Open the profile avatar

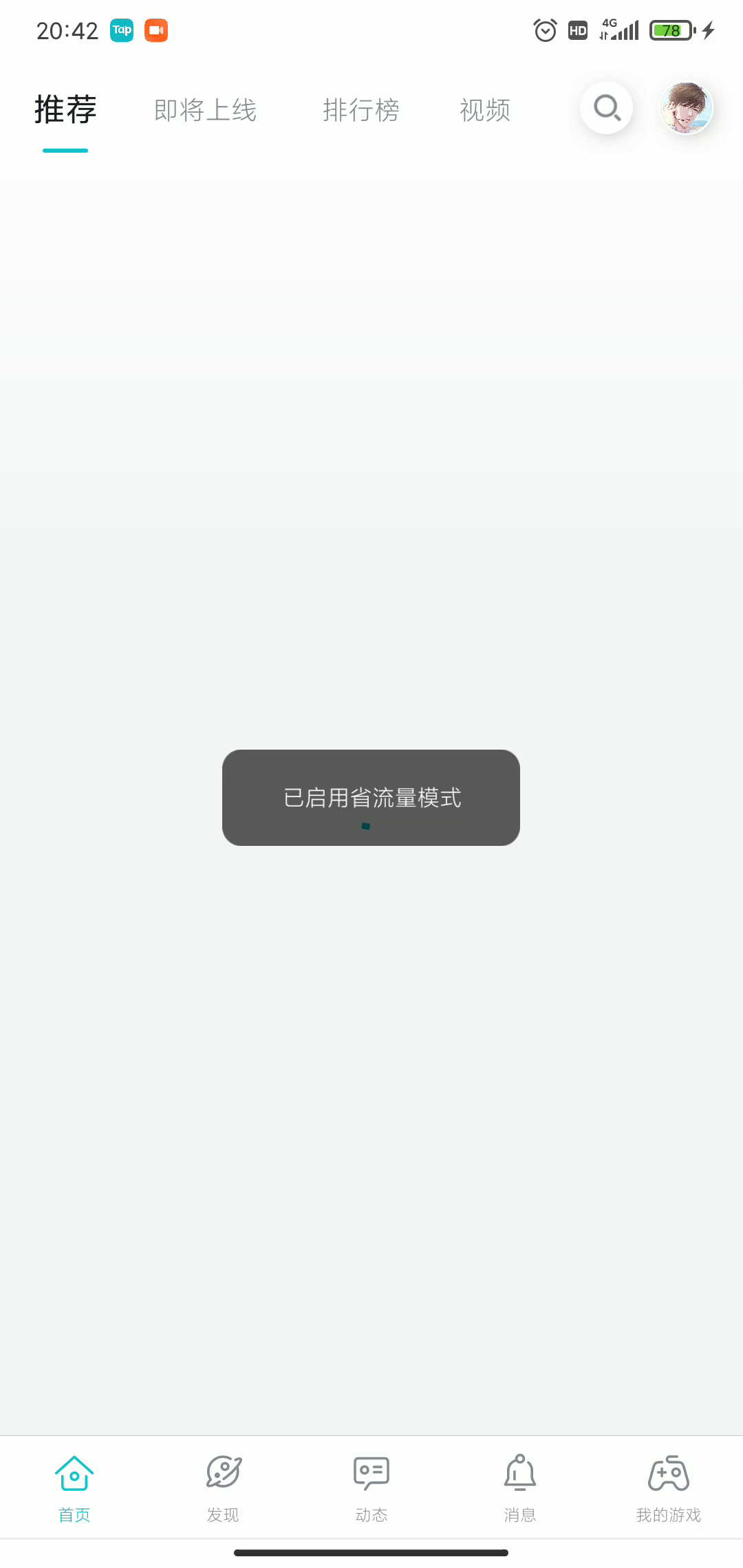[686, 108]
